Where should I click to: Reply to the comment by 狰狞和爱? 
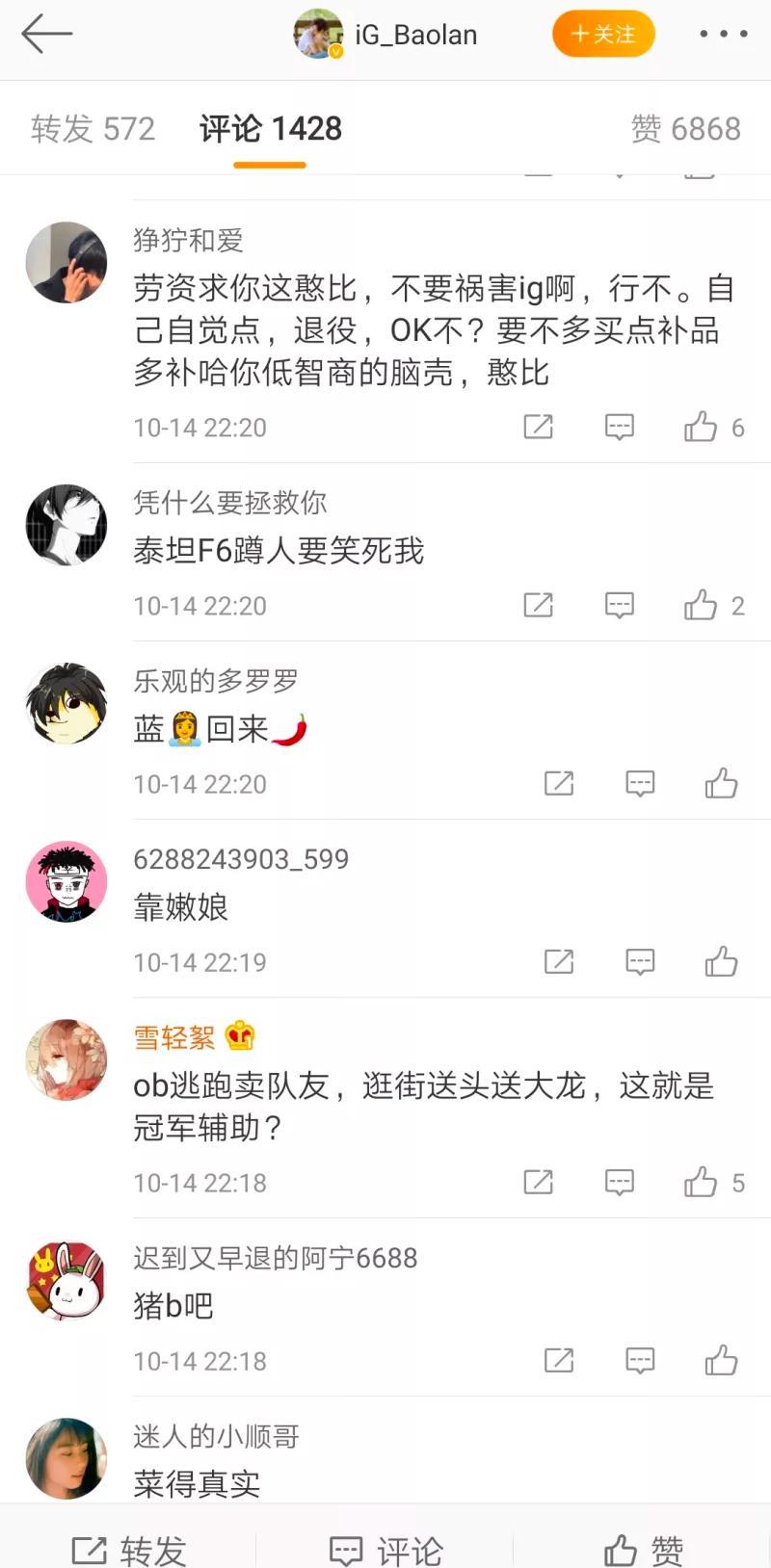[619, 427]
